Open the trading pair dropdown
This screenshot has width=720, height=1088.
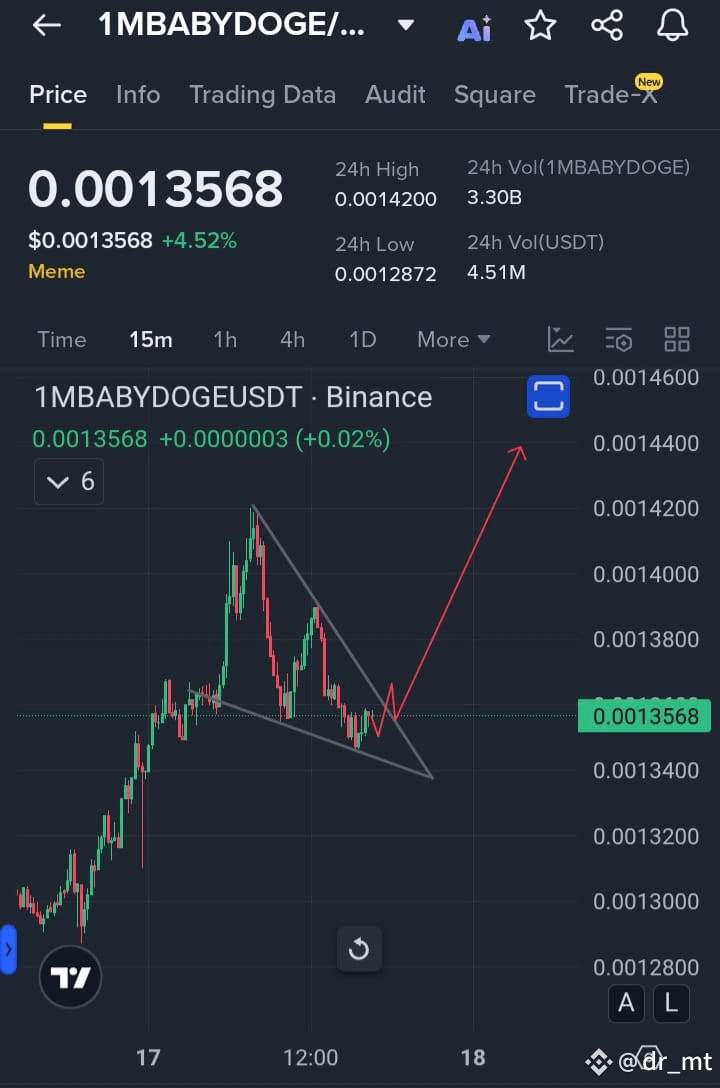coord(406,26)
